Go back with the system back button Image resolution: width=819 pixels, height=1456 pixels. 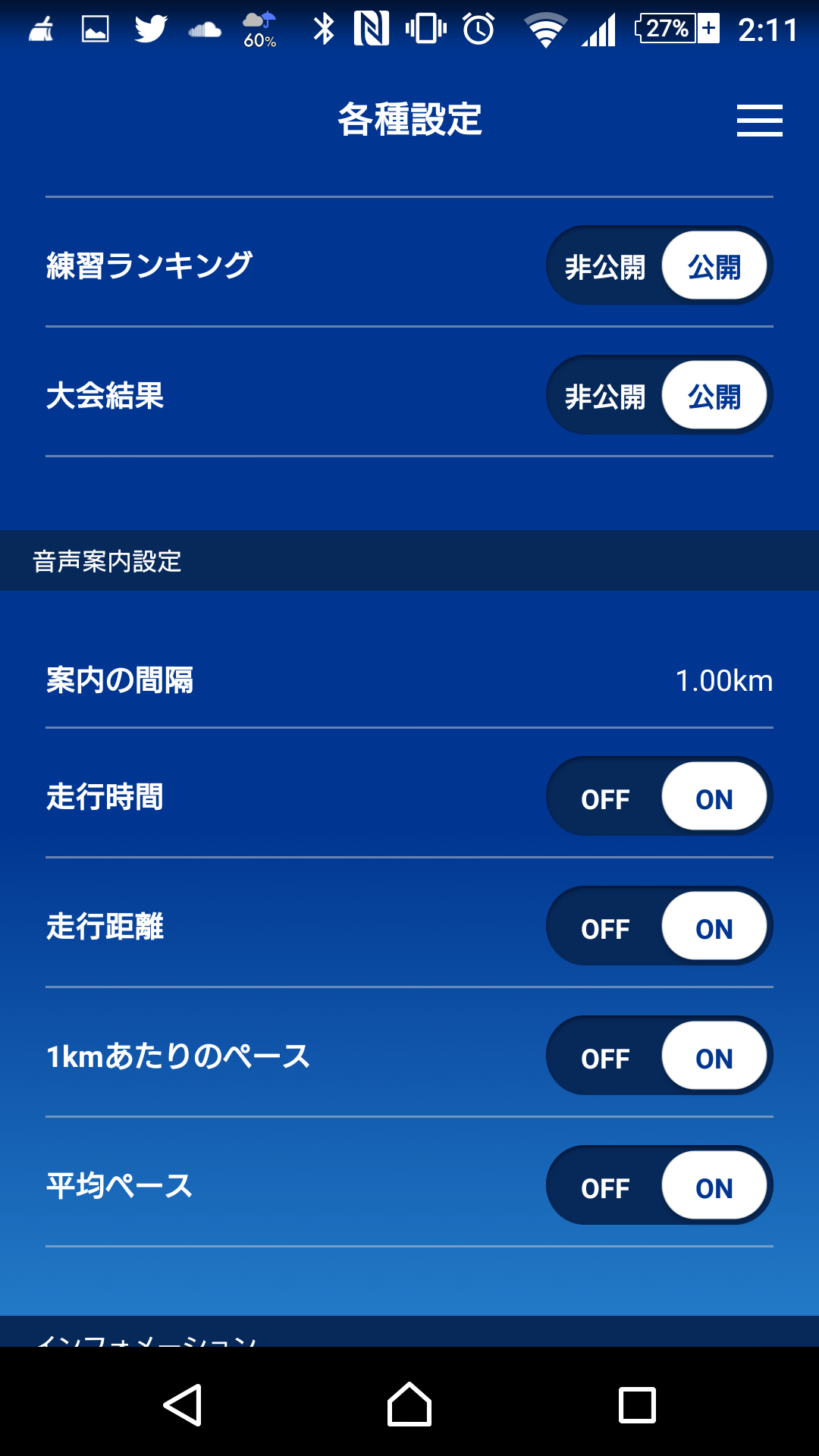click(x=183, y=1405)
